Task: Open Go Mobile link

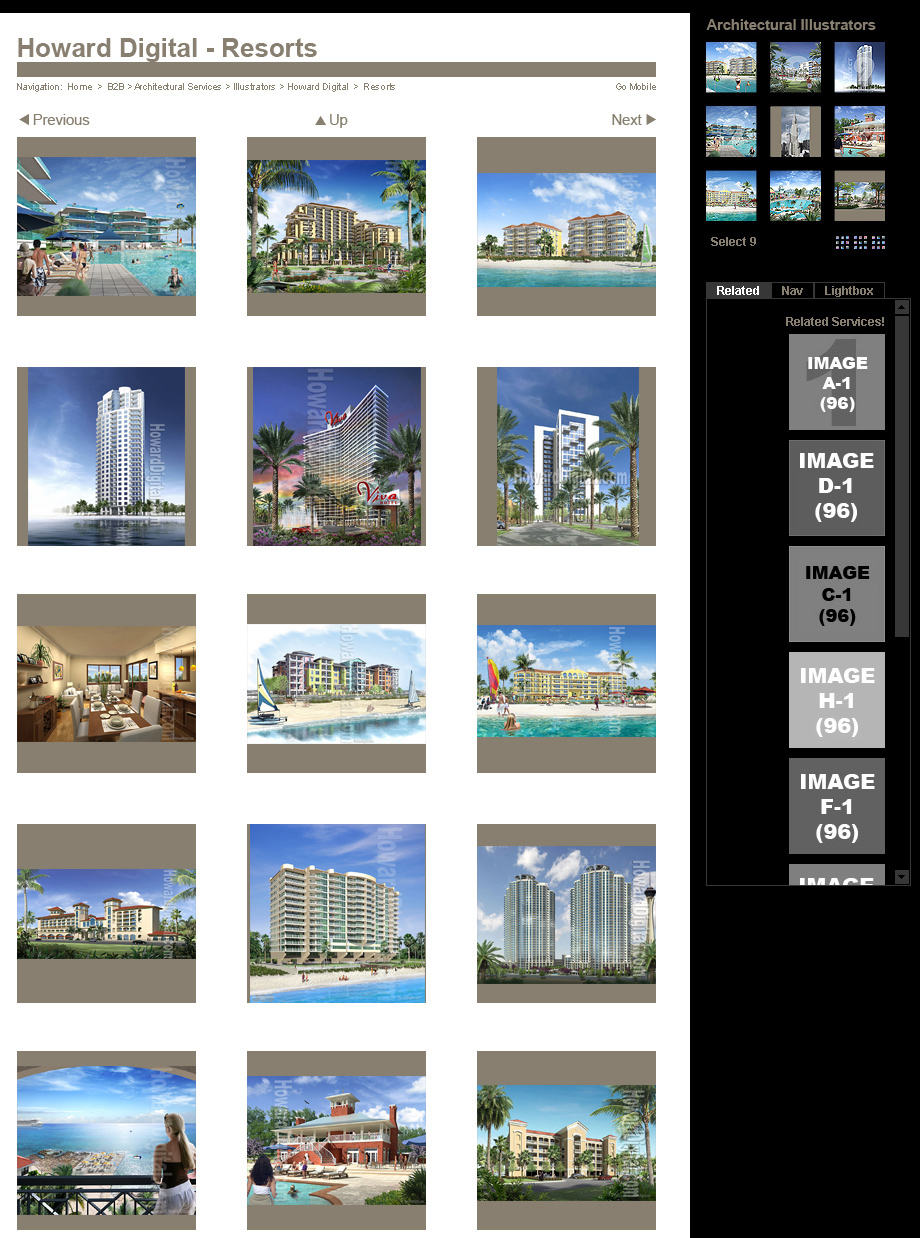Action: pos(636,87)
